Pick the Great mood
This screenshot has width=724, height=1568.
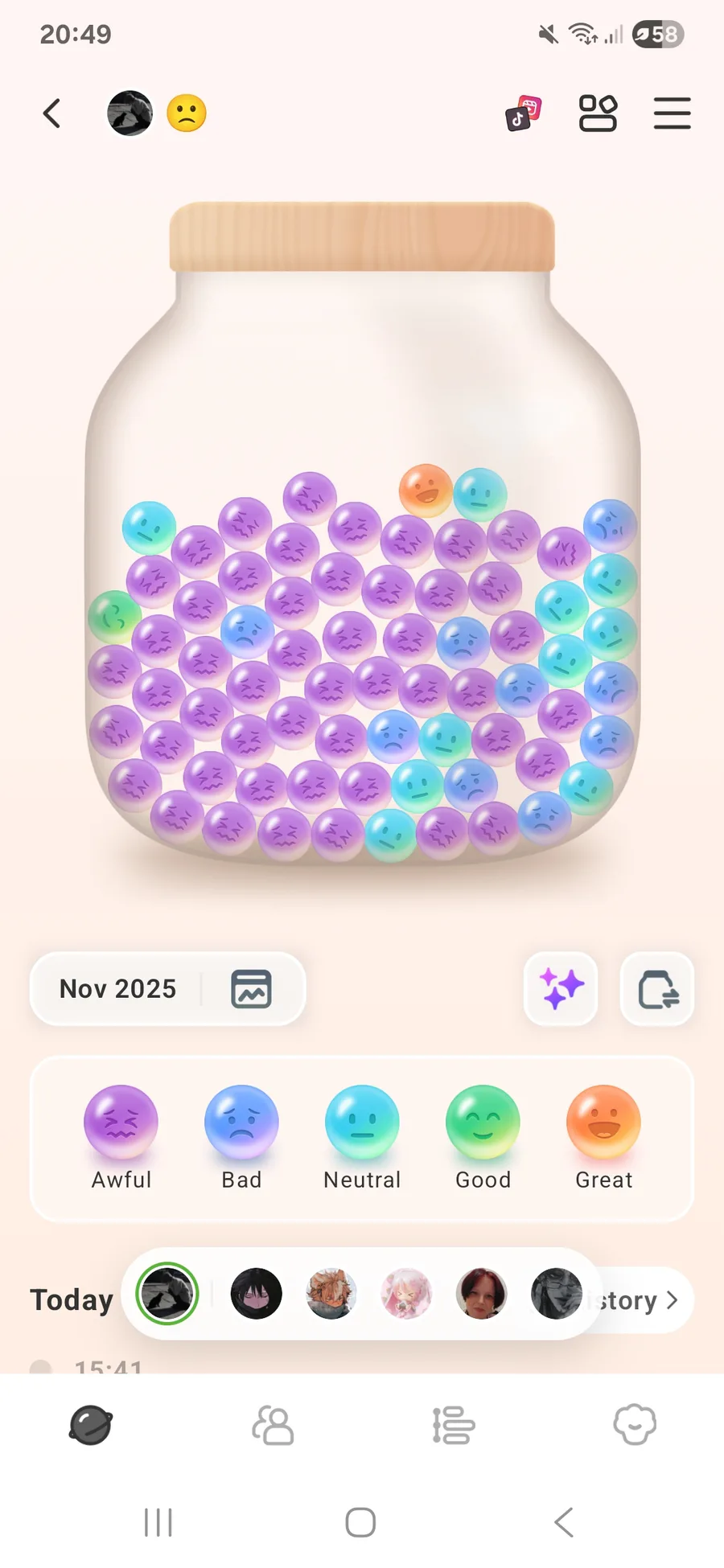tap(603, 1123)
